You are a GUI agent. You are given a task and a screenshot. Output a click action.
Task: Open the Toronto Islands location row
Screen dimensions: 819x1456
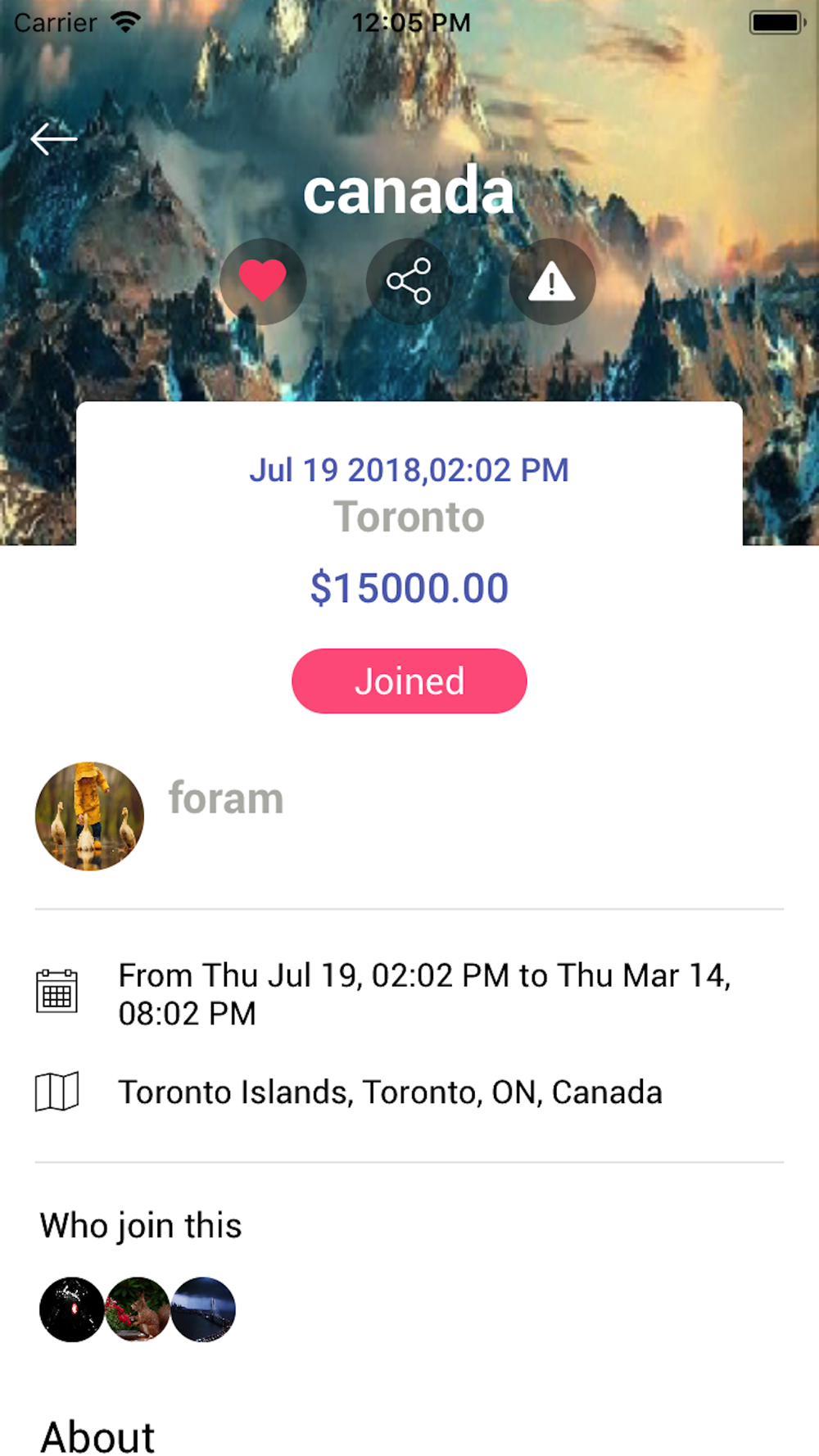click(409, 1092)
